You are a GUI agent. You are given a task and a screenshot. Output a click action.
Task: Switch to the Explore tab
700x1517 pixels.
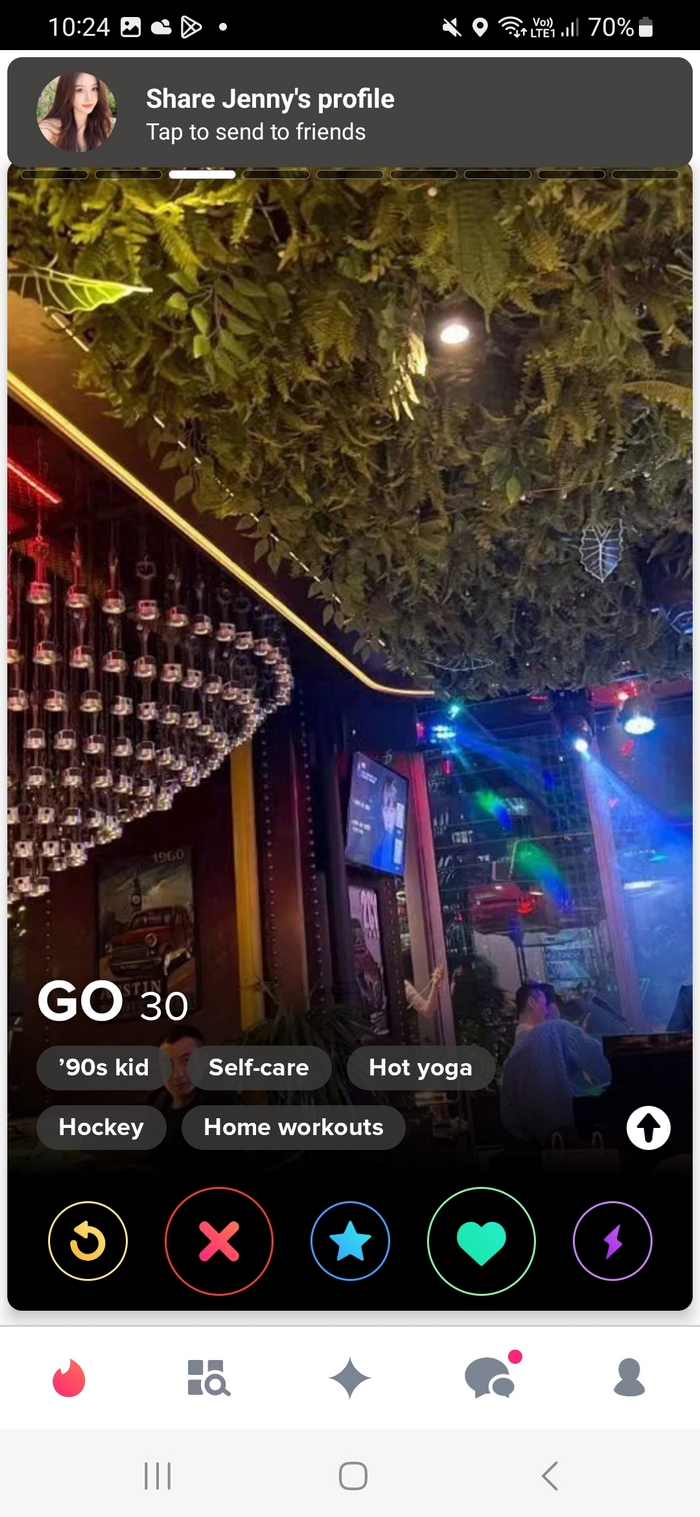tap(209, 1378)
